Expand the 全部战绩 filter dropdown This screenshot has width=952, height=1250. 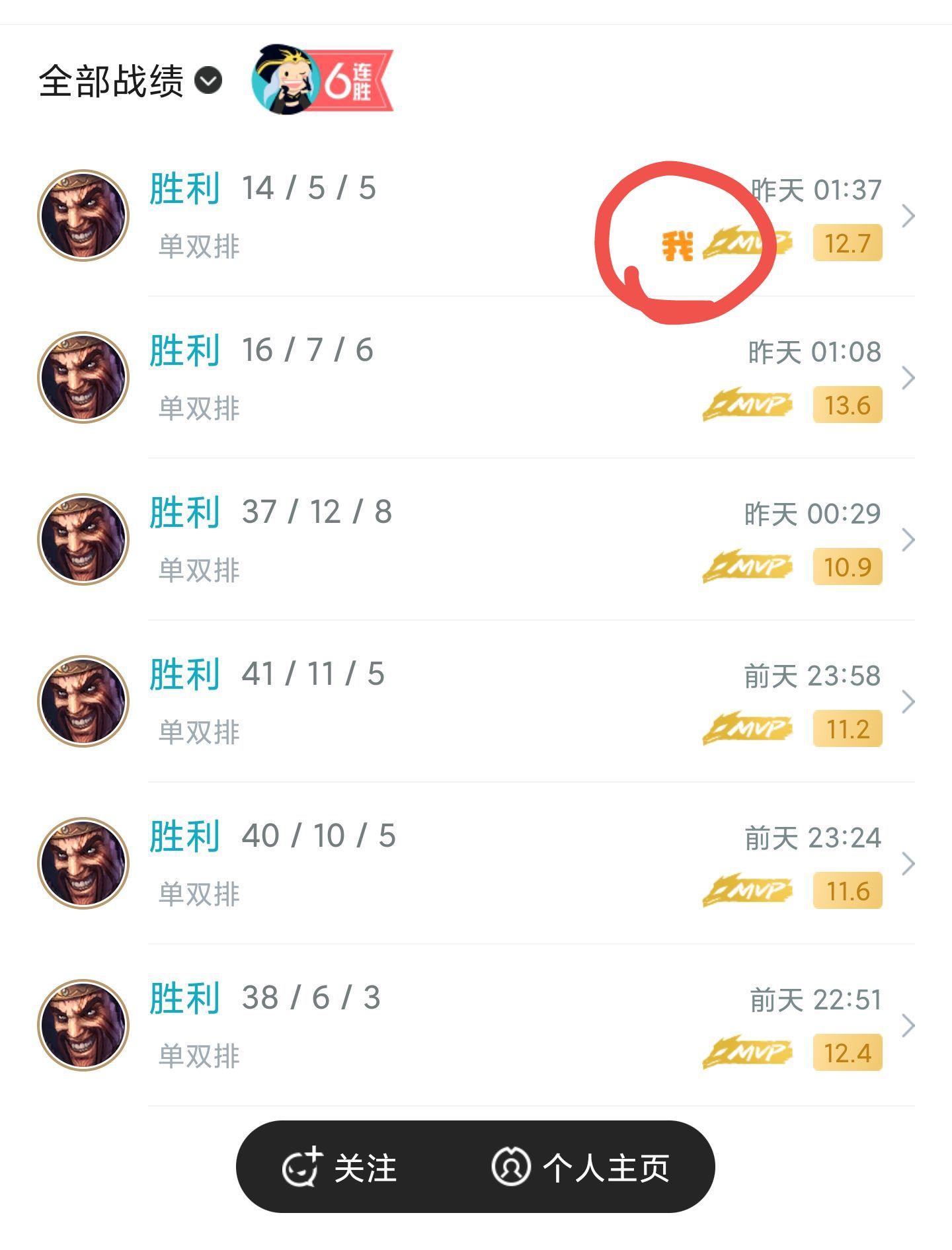(x=209, y=81)
